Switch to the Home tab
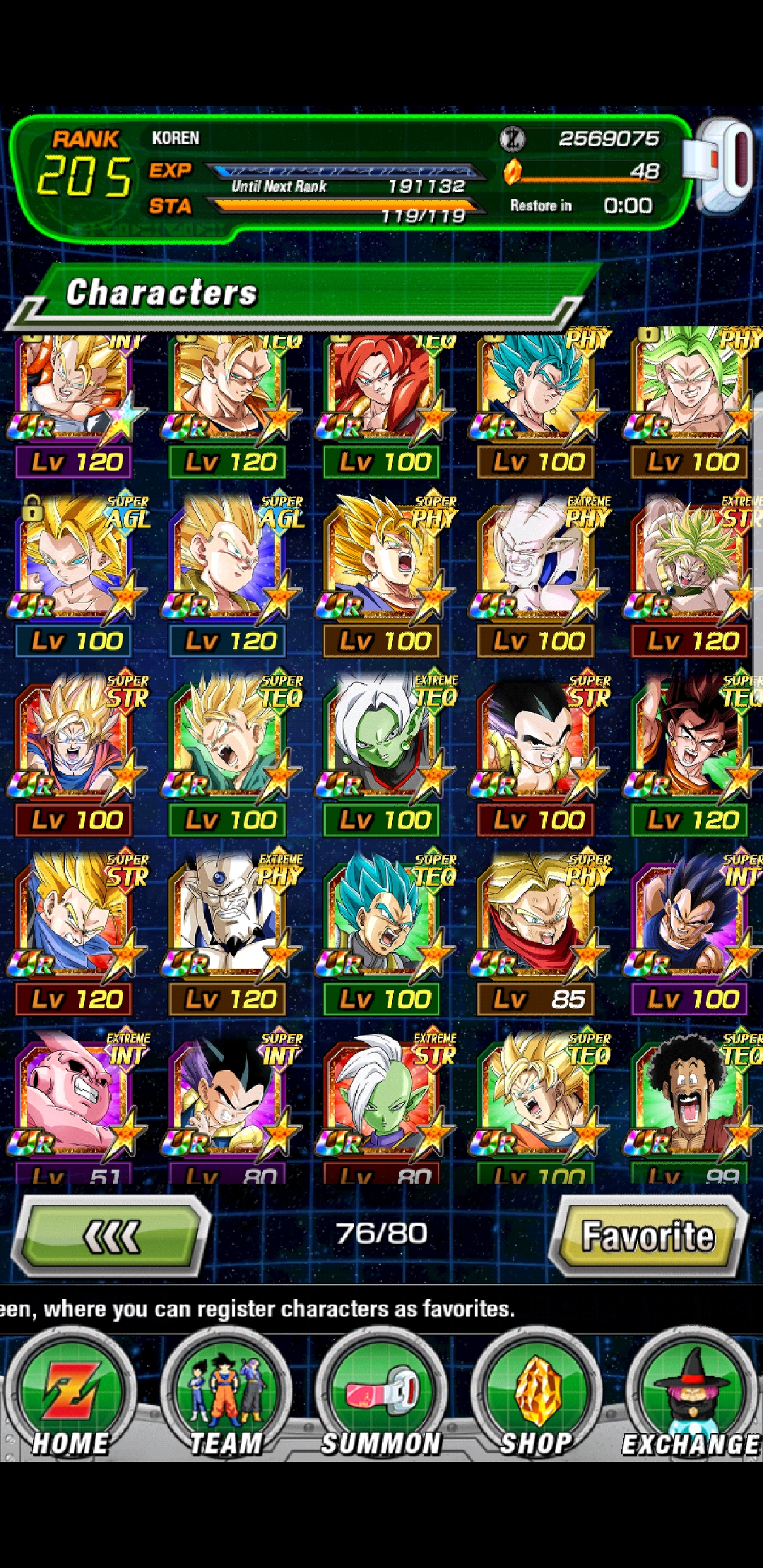The width and height of the screenshot is (763, 1568). [71, 1395]
